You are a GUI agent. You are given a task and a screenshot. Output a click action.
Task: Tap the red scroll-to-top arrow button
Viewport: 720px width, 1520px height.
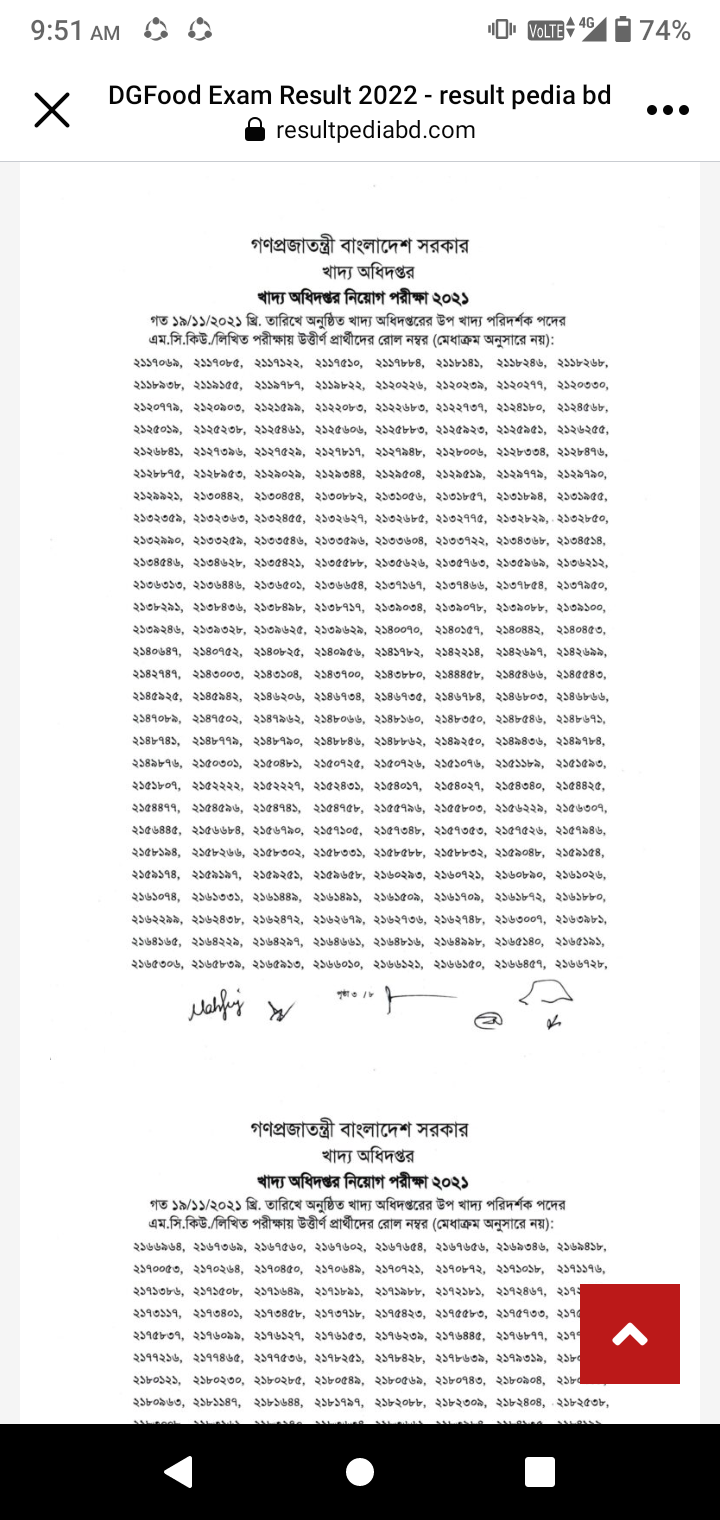pyautogui.click(x=630, y=1334)
